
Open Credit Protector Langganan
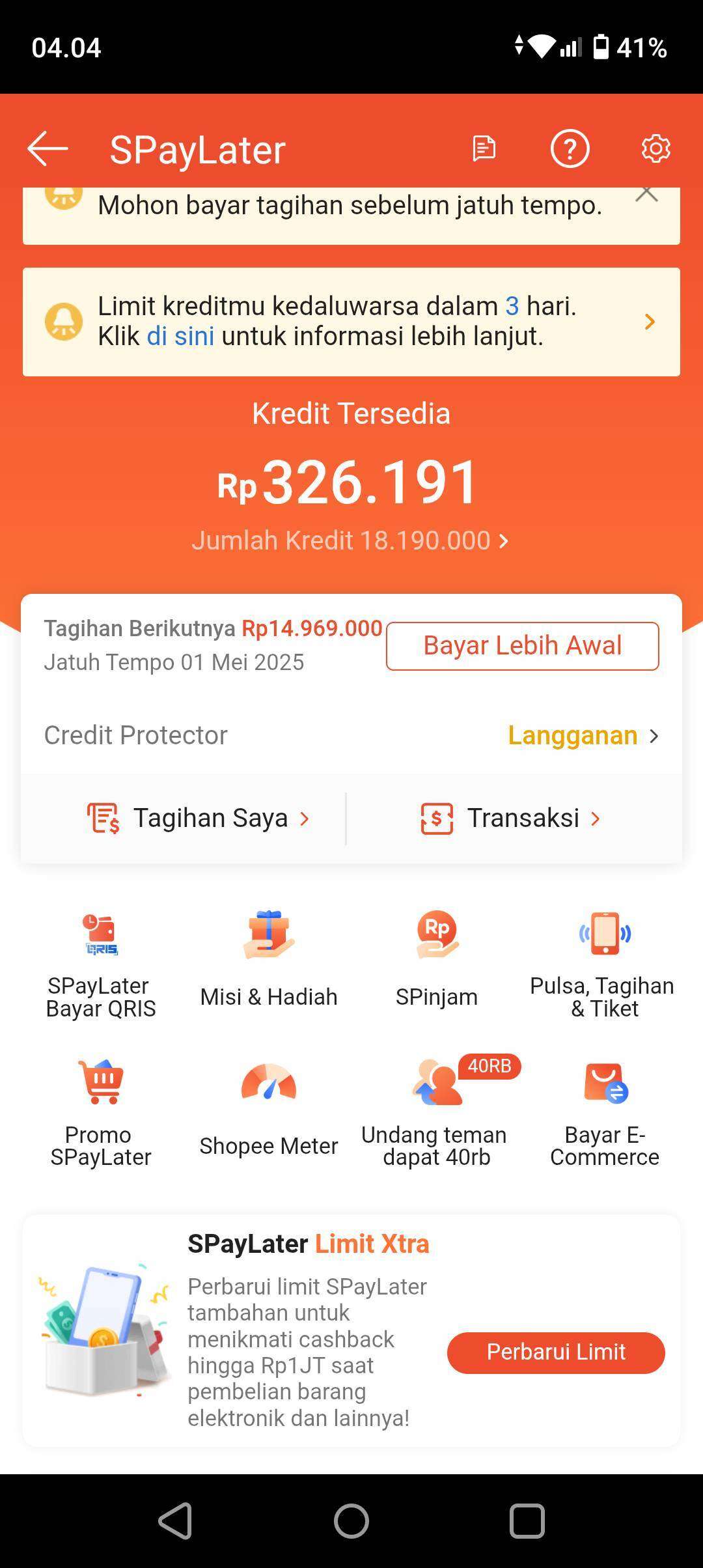pyautogui.click(x=583, y=736)
